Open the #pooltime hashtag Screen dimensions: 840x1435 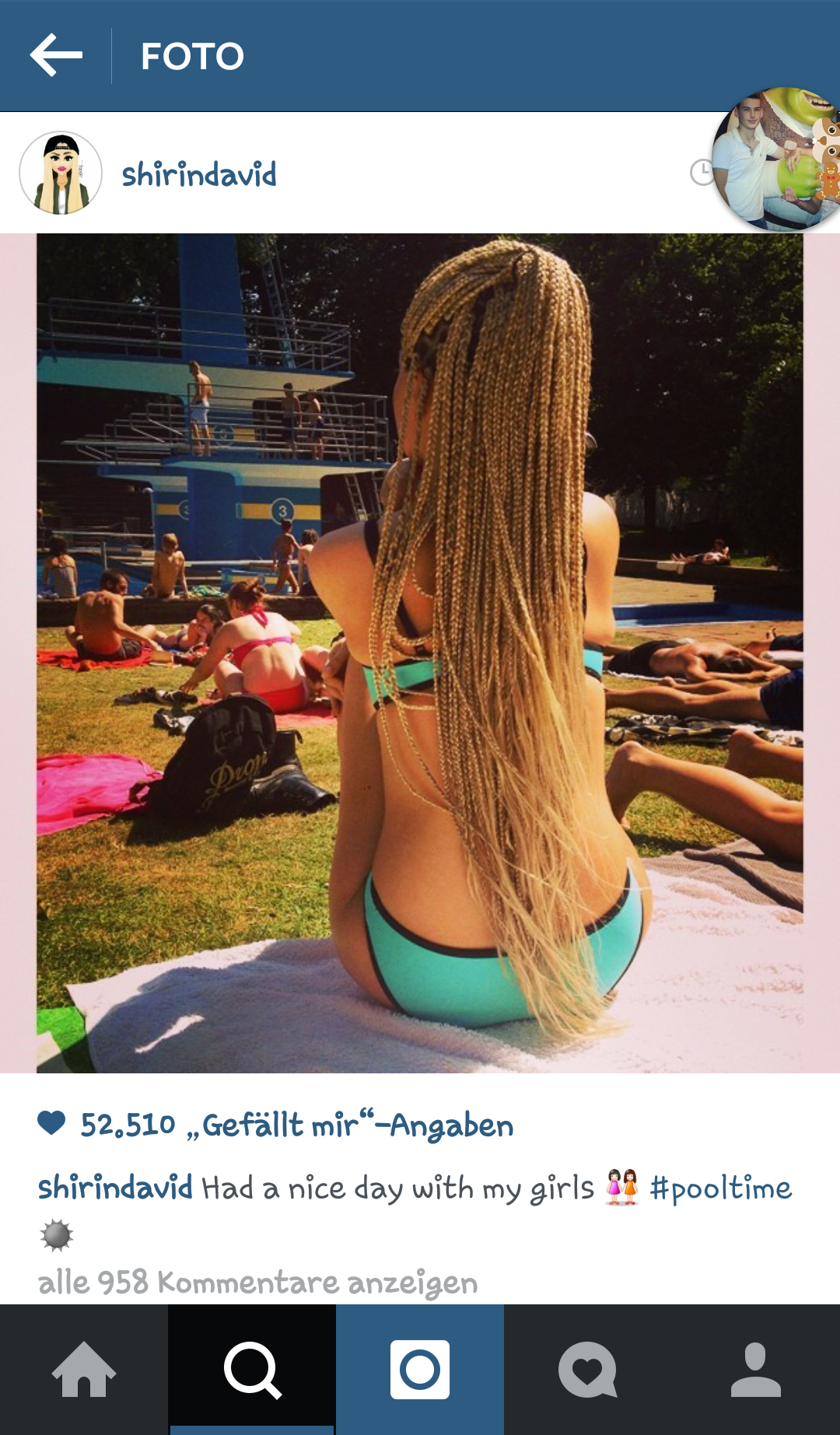tap(721, 1188)
